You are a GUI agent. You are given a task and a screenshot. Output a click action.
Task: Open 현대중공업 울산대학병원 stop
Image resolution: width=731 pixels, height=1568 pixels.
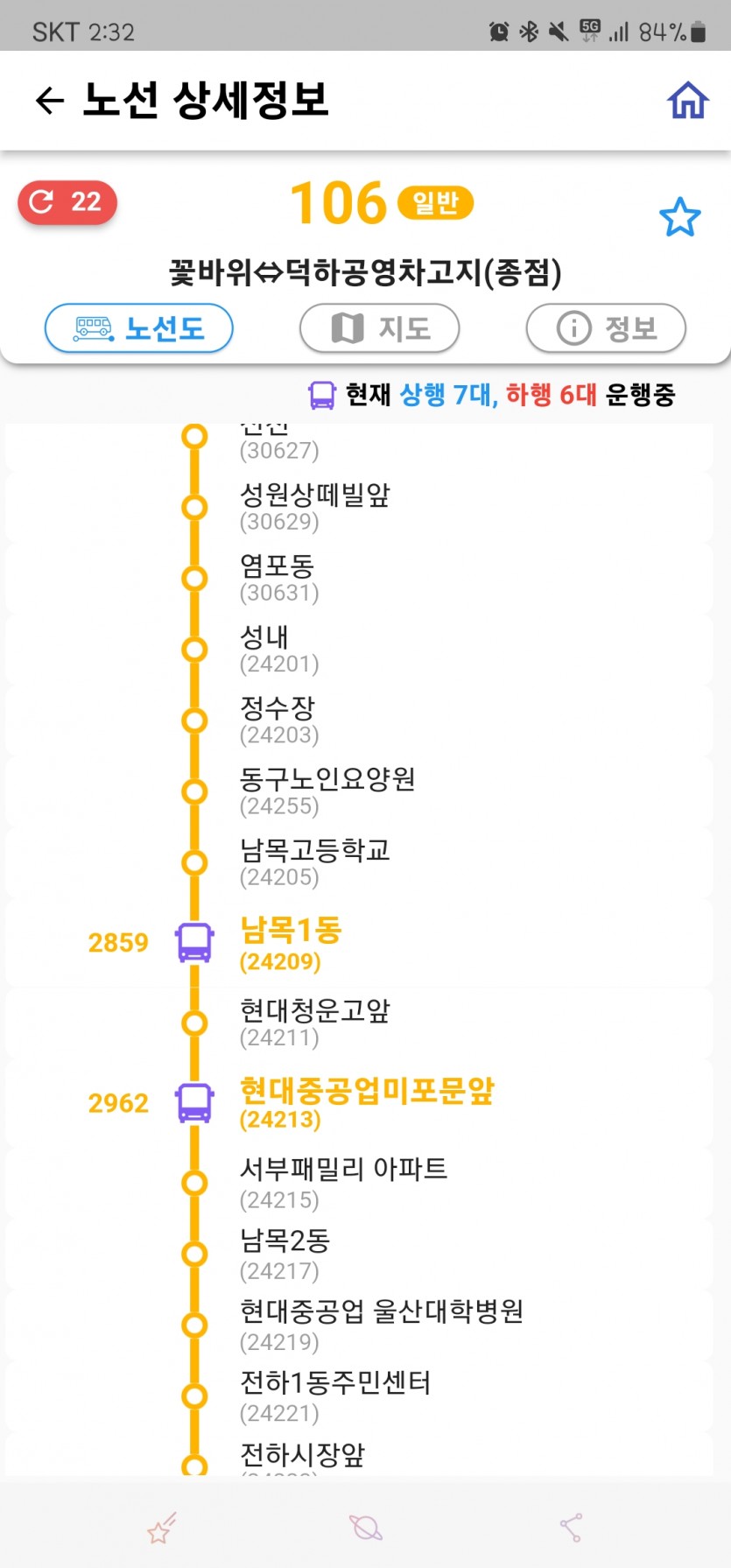coord(381,1324)
